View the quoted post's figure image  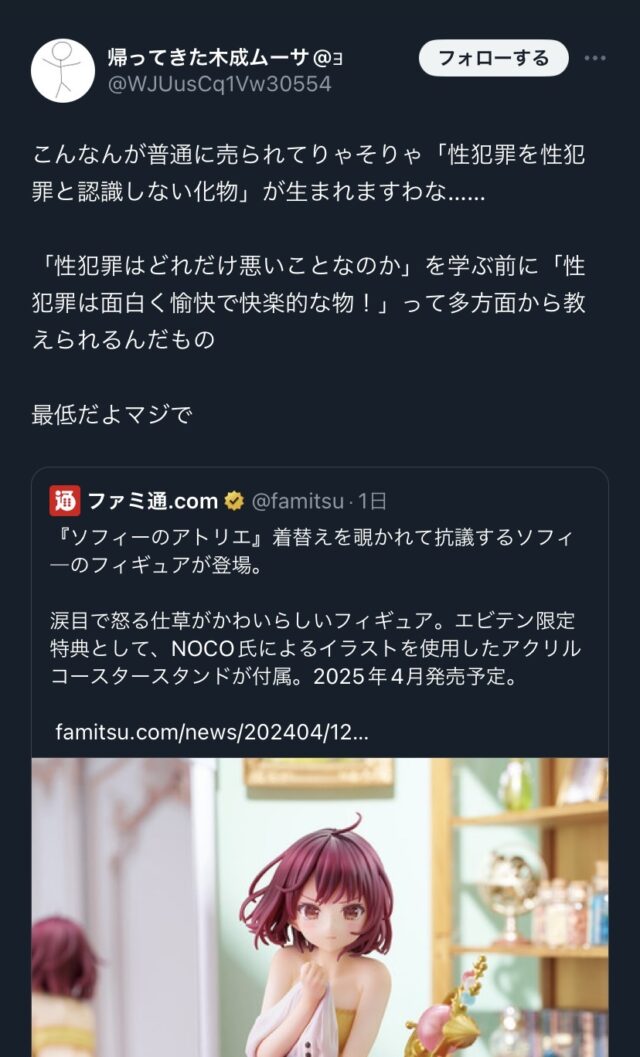[318, 905]
